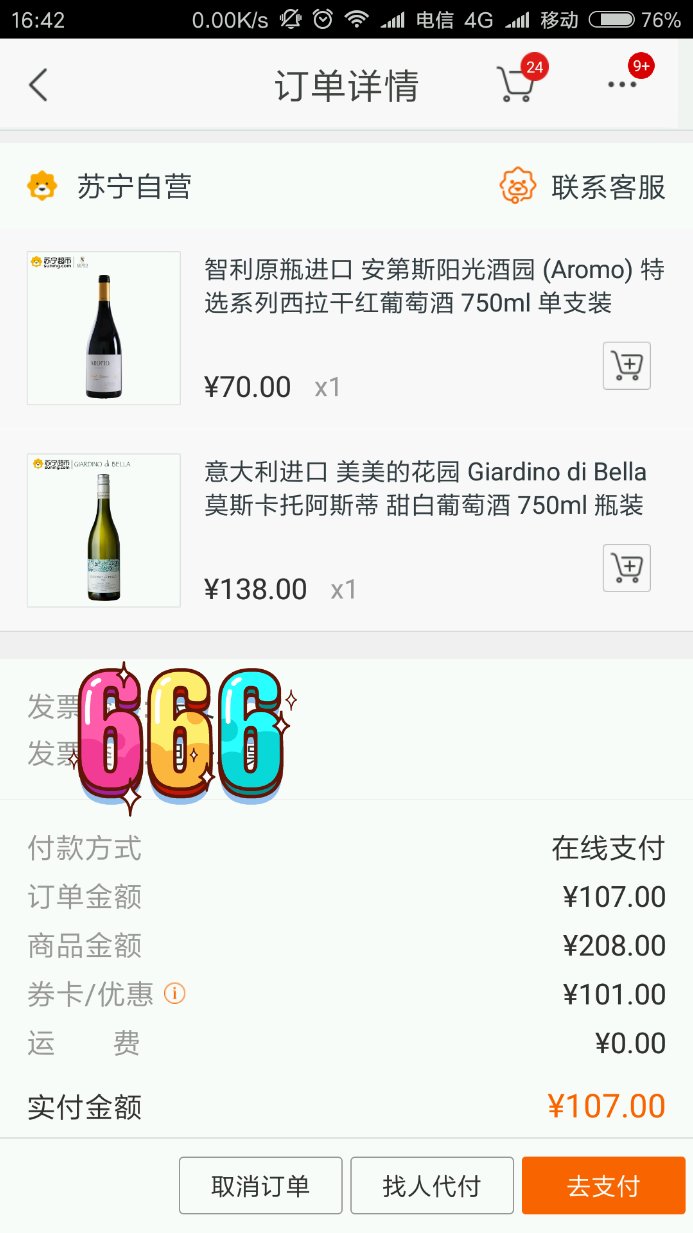Open the Aromo red wine product
This screenshot has width=693, height=1233.
(434, 286)
